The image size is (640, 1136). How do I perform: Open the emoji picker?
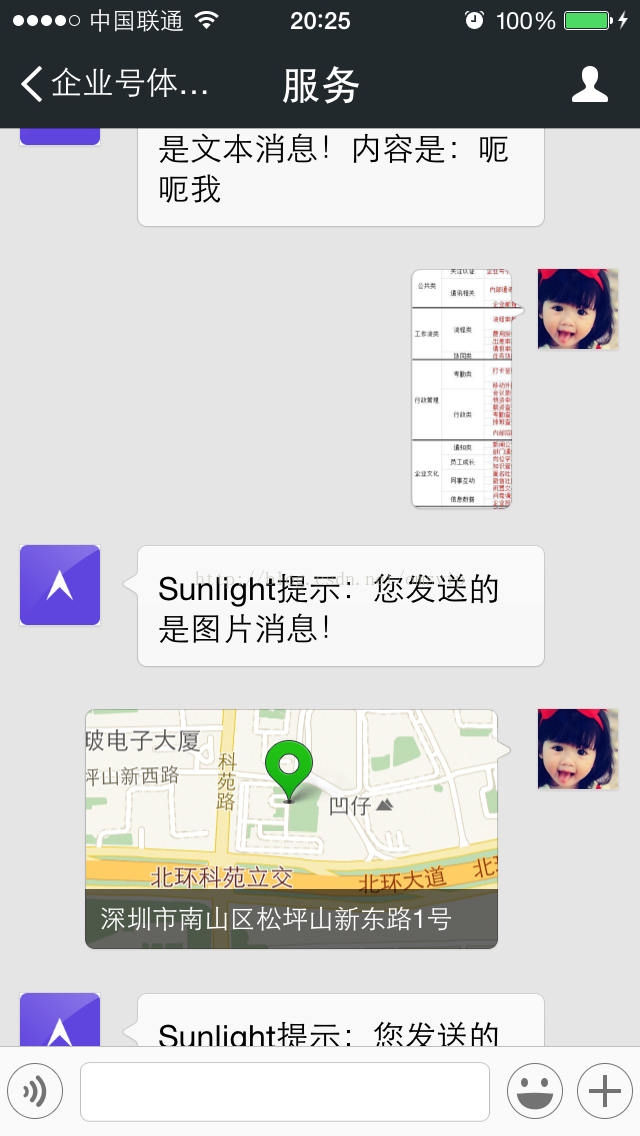[535, 1091]
